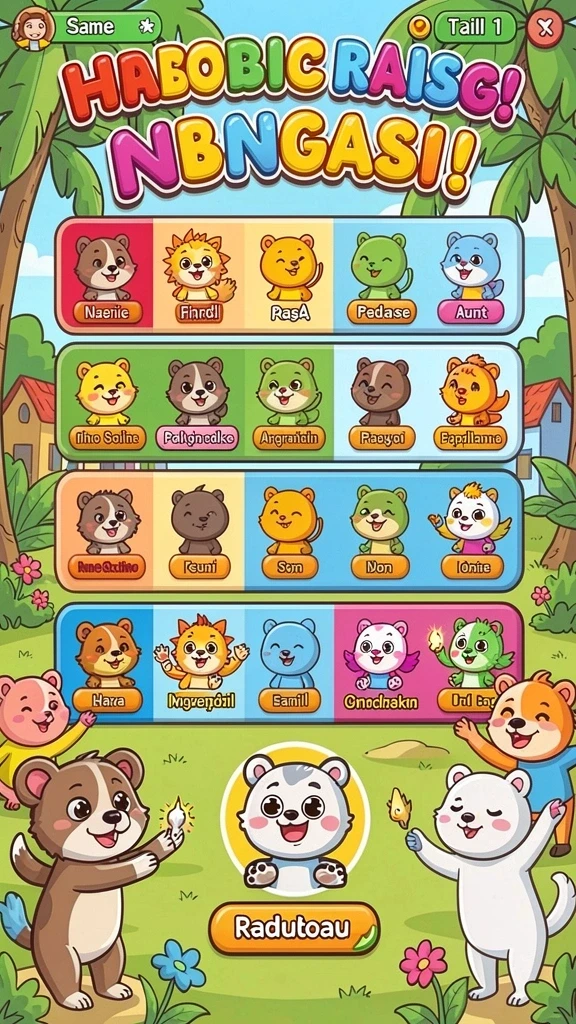Tap the Radutoau button
Viewport: 576px width, 1024px height.
click(294, 928)
